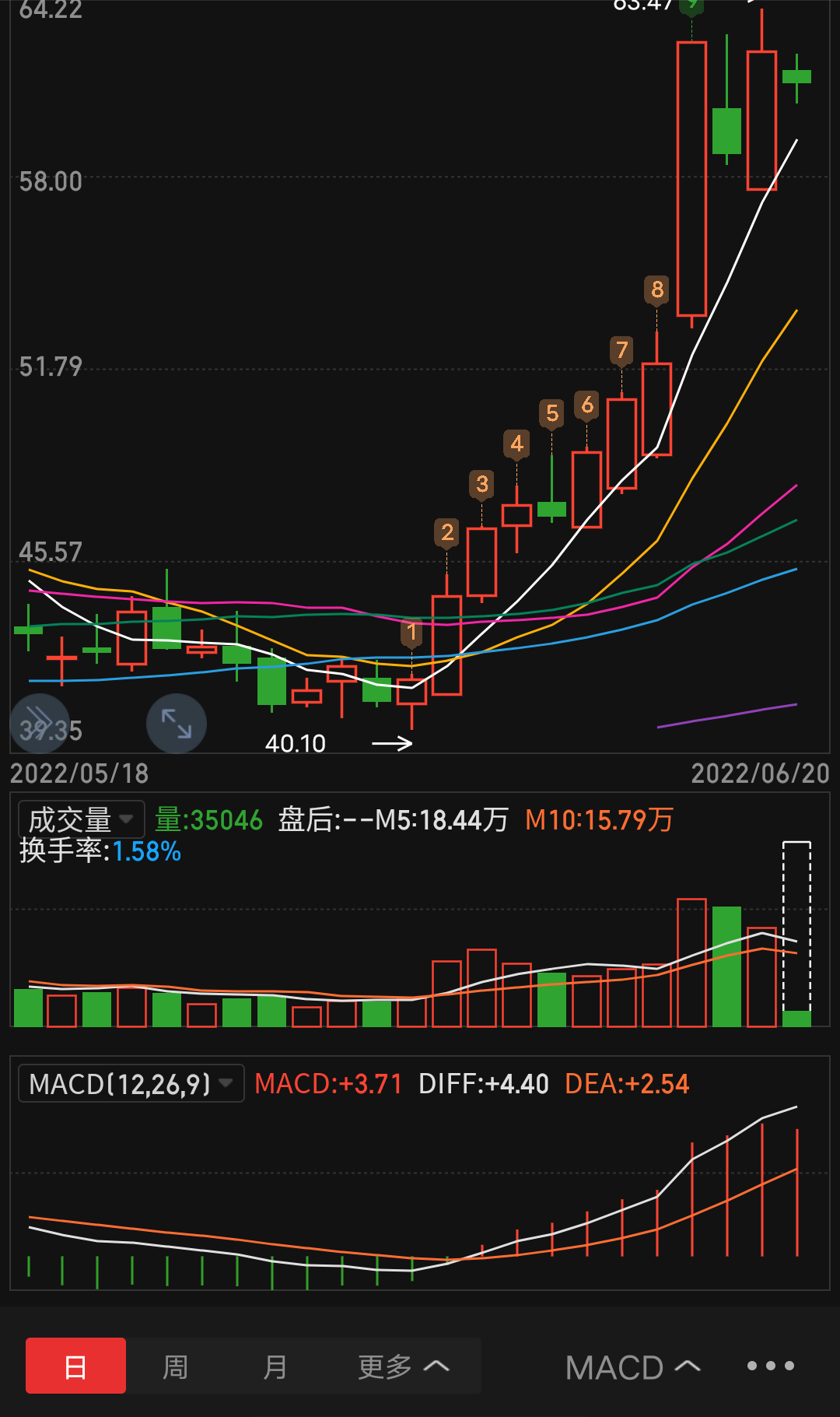Click the 2022/06/20 end date label
The height and width of the screenshot is (1417, 840).
click(x=760, y=772)
